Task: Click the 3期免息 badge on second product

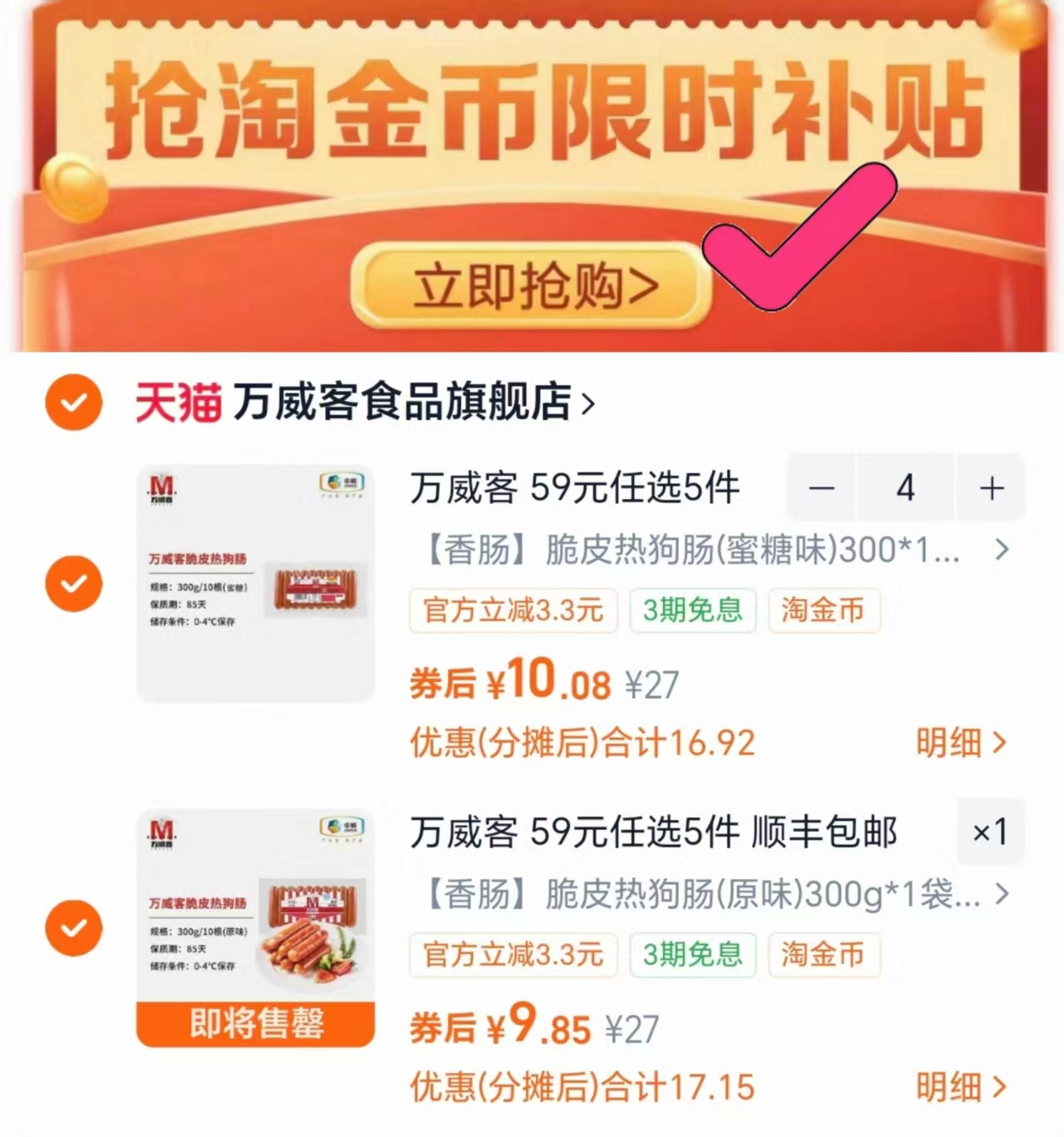Action: [x=693, y=956]
